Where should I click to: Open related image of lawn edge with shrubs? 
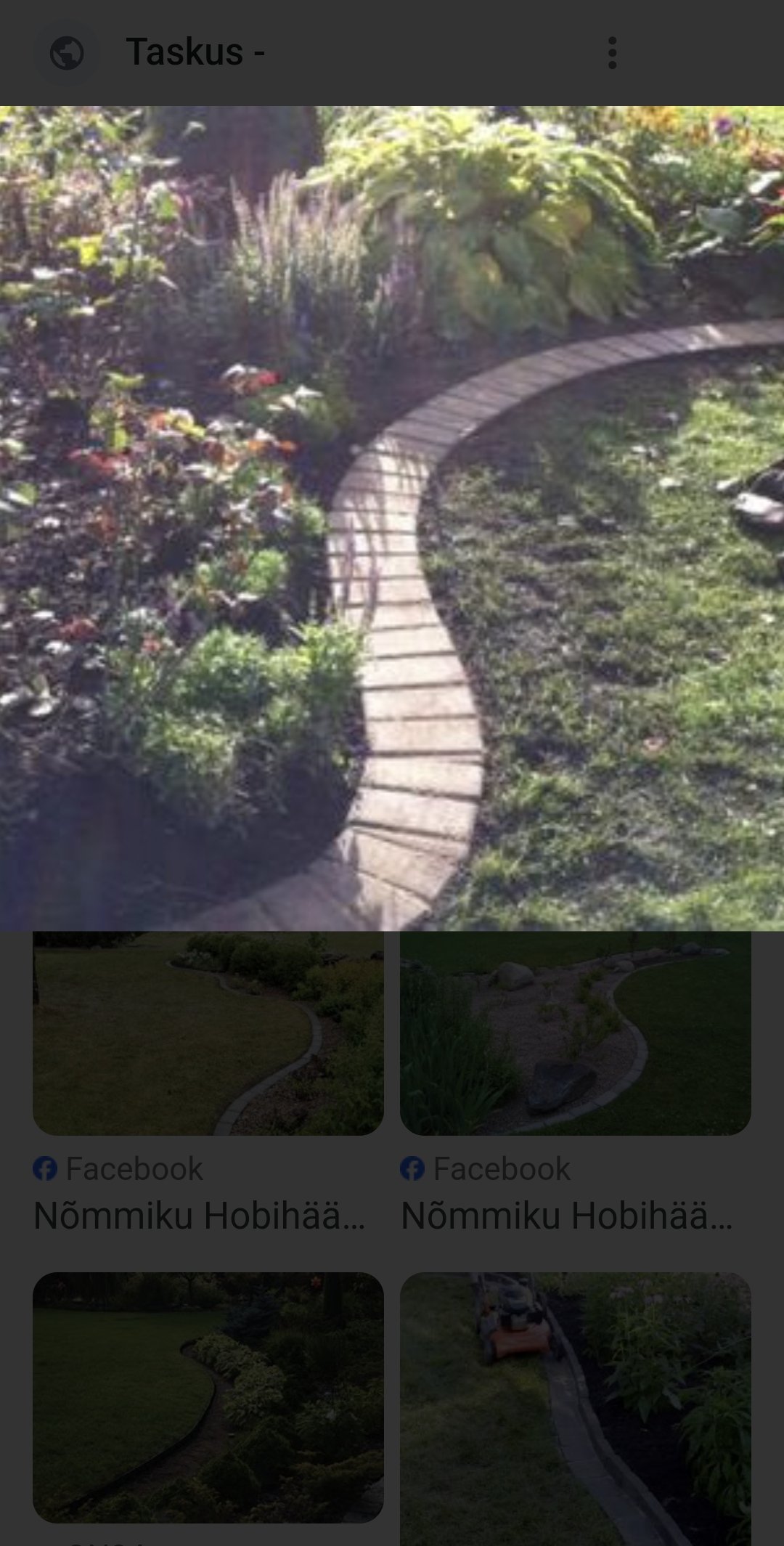coord(208,1033)
